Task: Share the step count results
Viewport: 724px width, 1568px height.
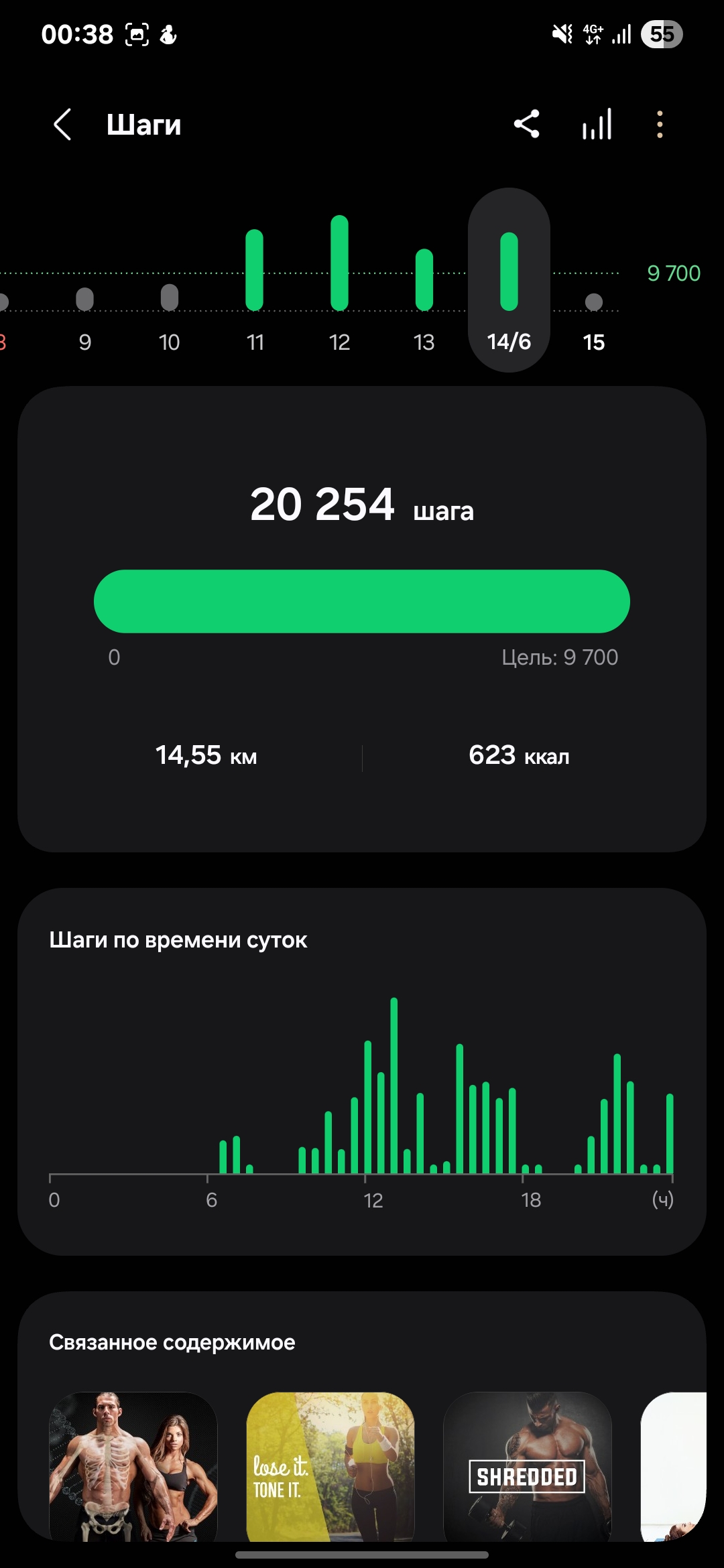Action: coord(526,125)
